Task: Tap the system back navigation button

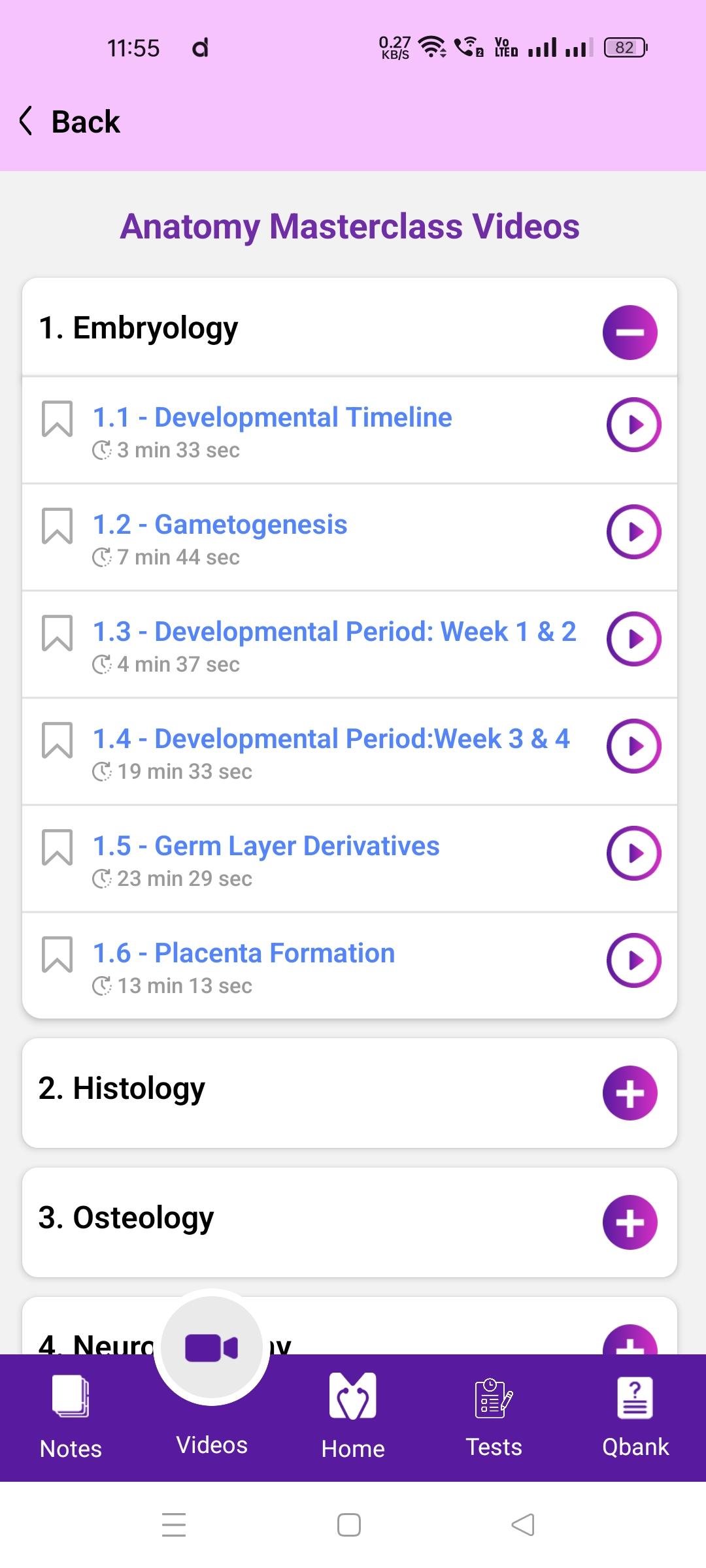Action: [x=523, y=1525]
